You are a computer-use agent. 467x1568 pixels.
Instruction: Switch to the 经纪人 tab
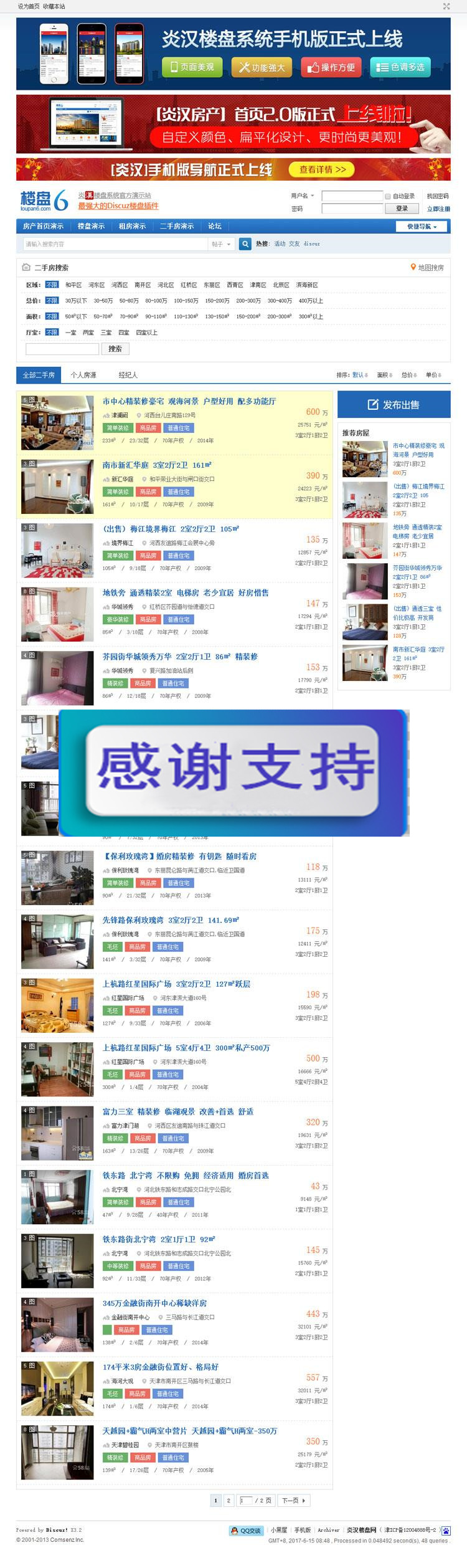[x=128, y=375]
